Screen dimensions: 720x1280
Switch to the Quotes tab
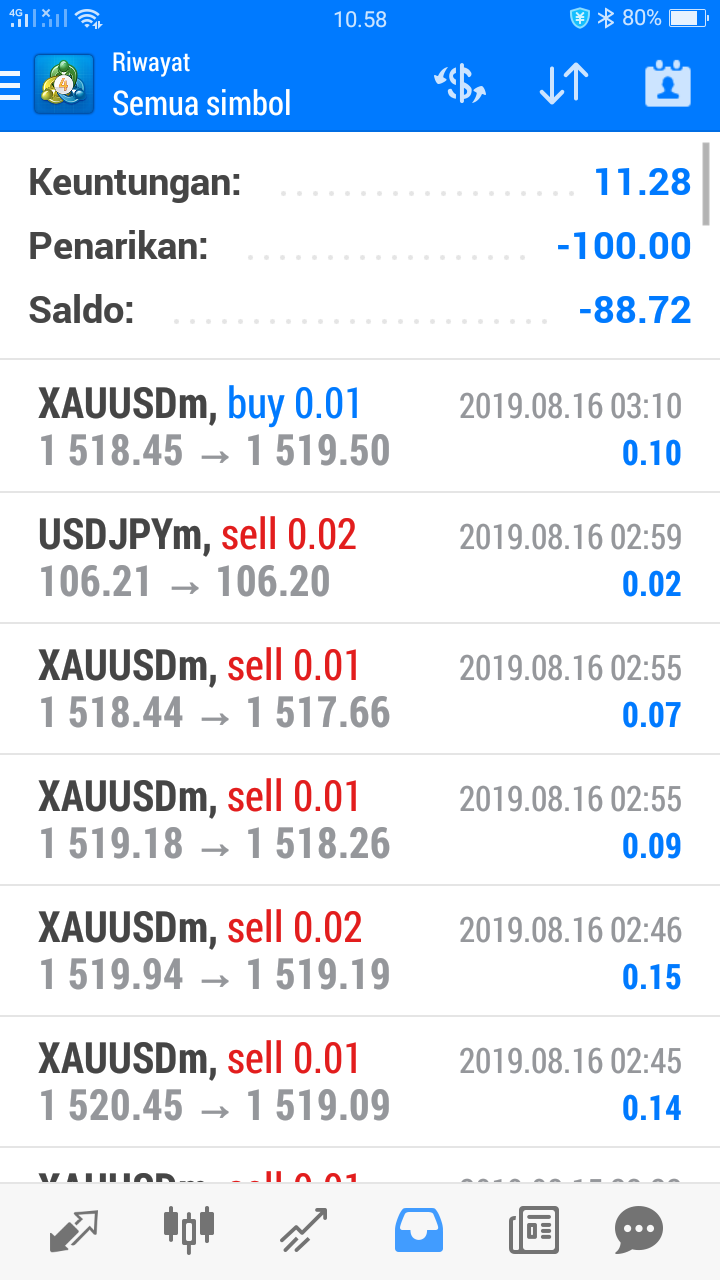pos(74,1229)
